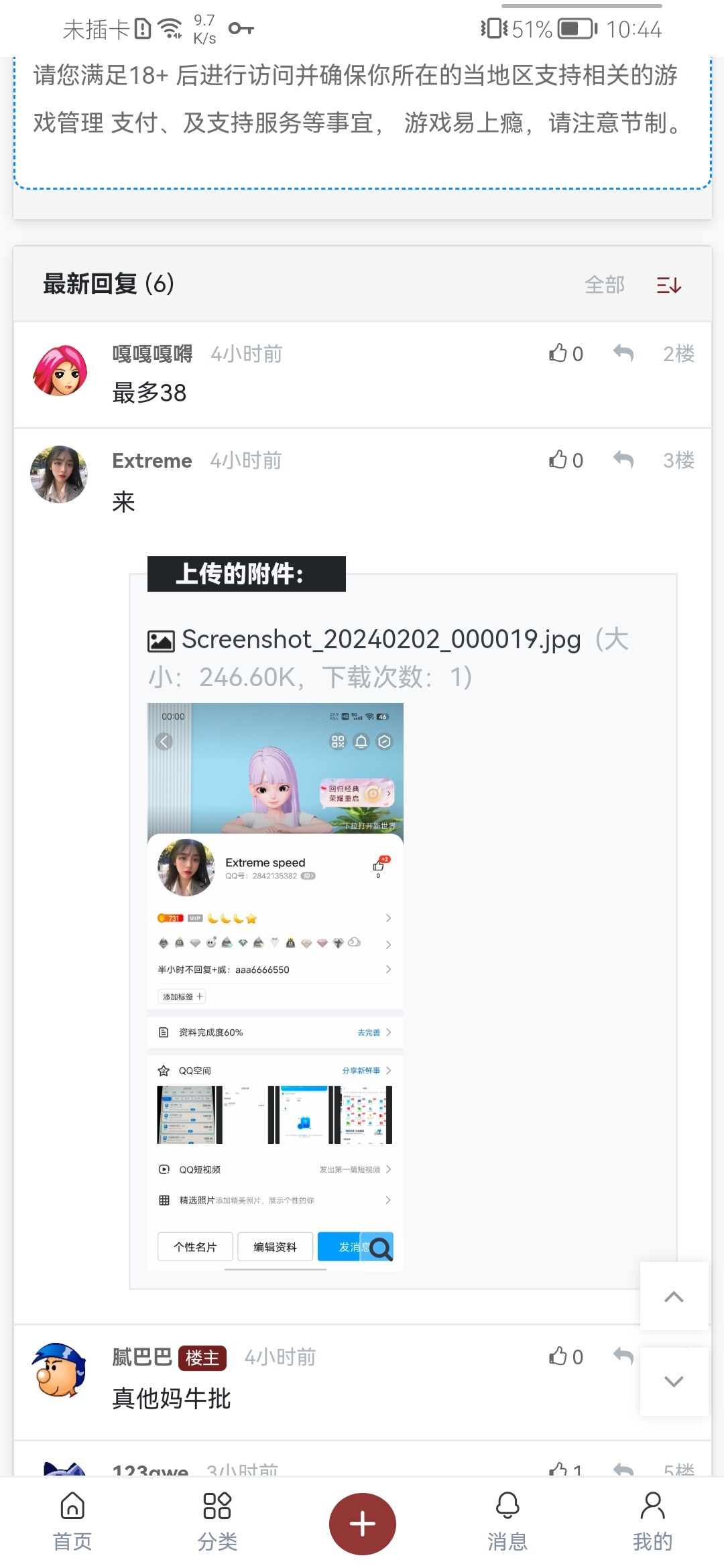Create a new post with plus button
The image size is (724, 1568).
pyautogui.click(x=362, y=1524)
